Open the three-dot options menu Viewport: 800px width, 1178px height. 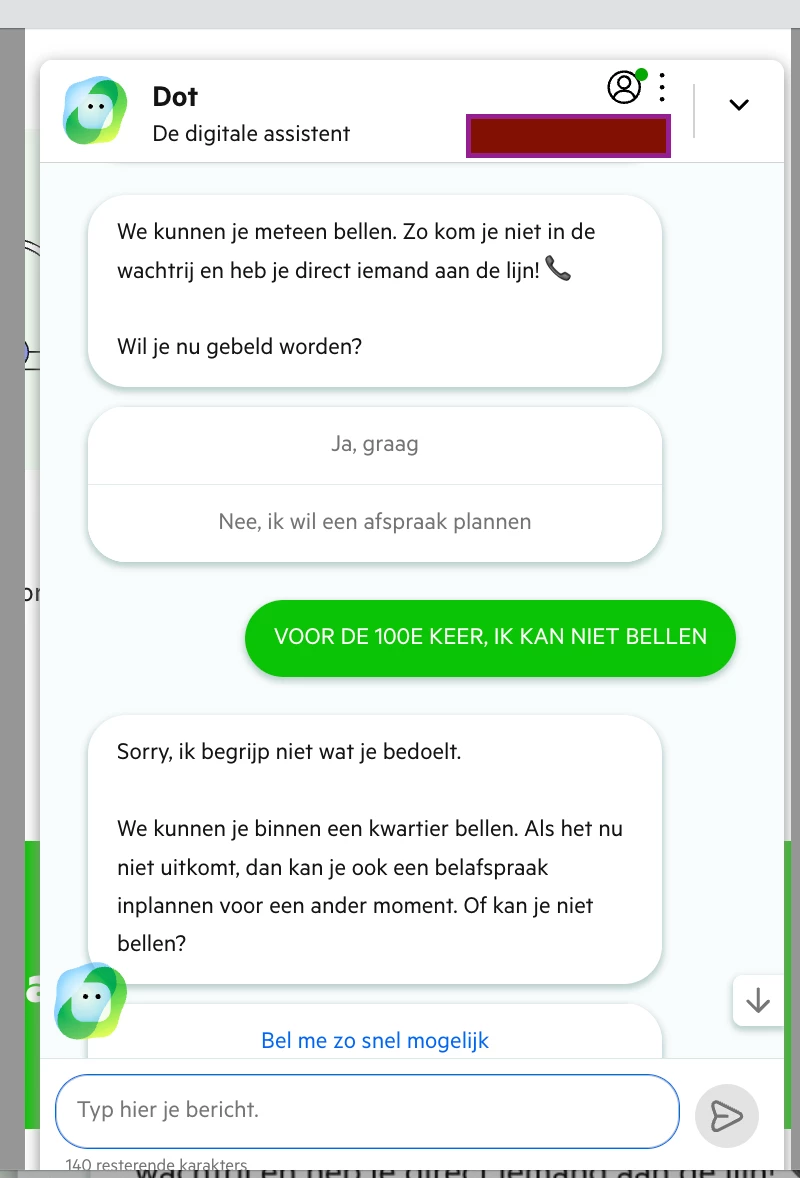point(662,88)
